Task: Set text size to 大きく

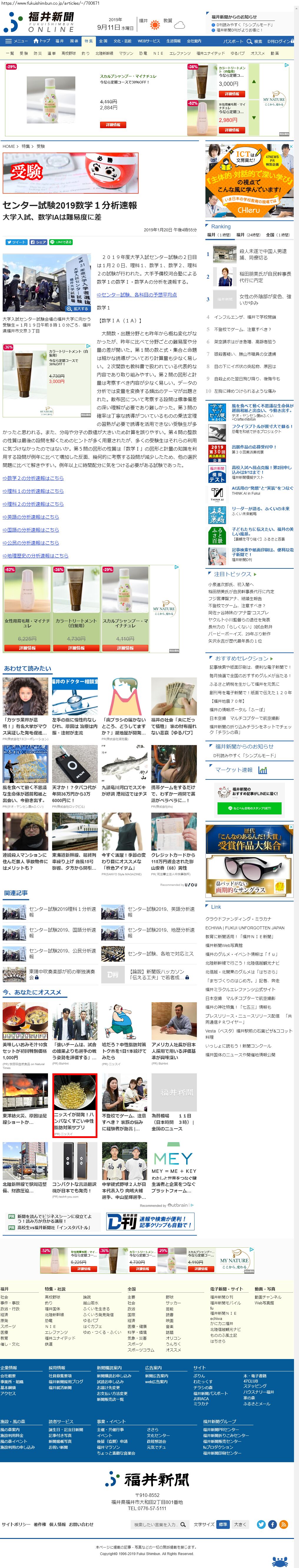Action: click(240, 1524)
